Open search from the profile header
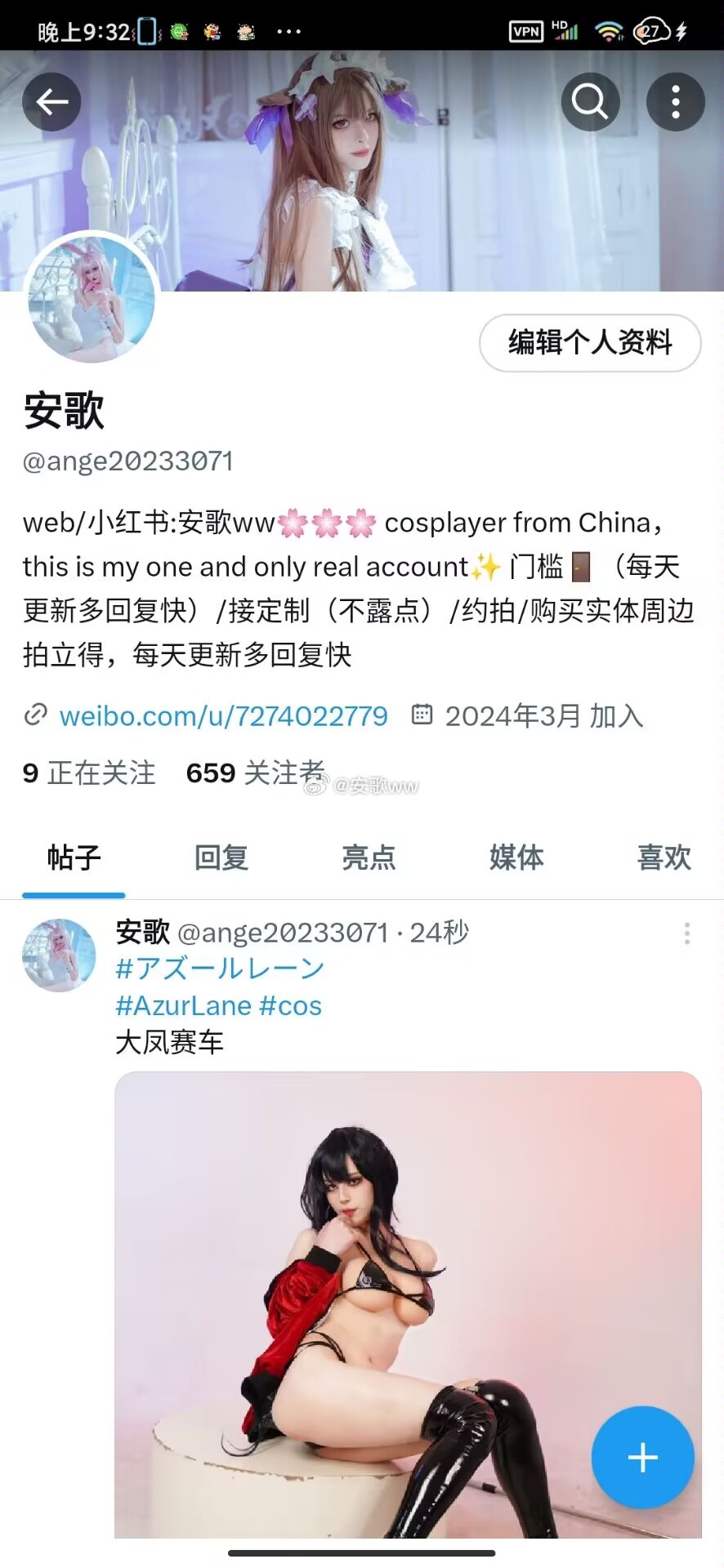Image resolution: width=724 pixels, height=1568 pixels. pyautogui.click(x=590, y=102)
